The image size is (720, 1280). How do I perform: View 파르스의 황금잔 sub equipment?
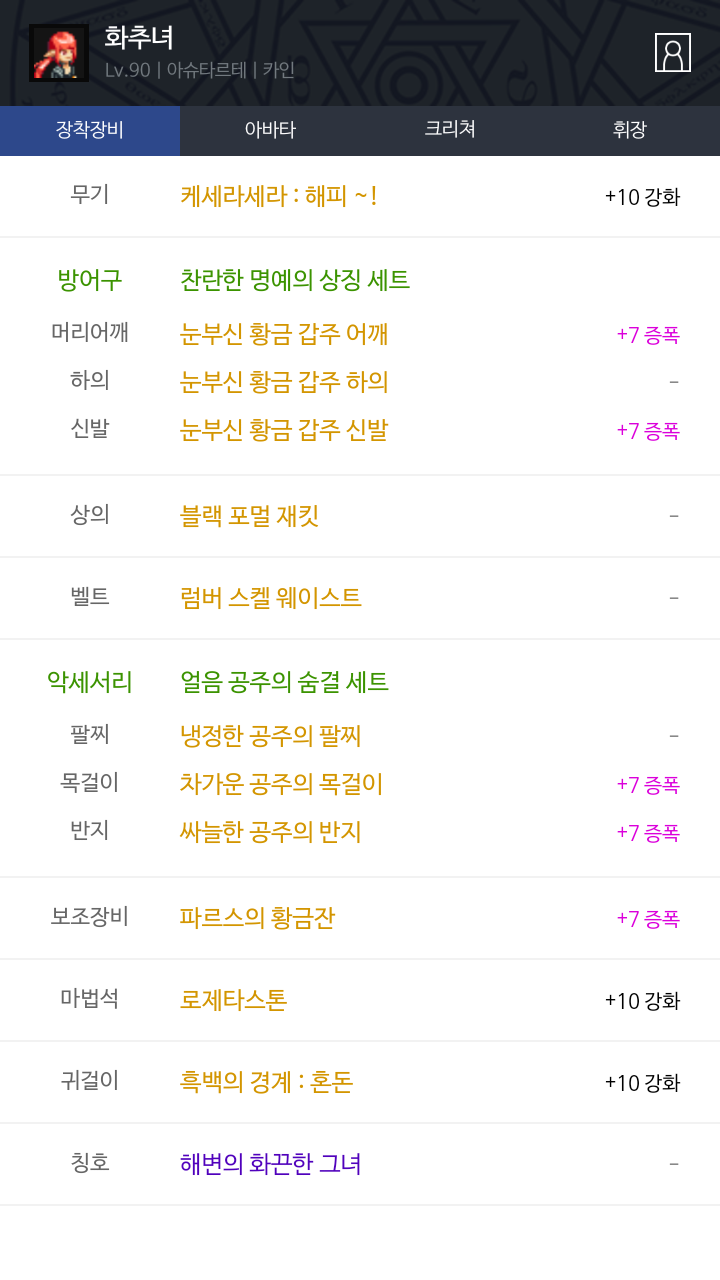[258, 918]
